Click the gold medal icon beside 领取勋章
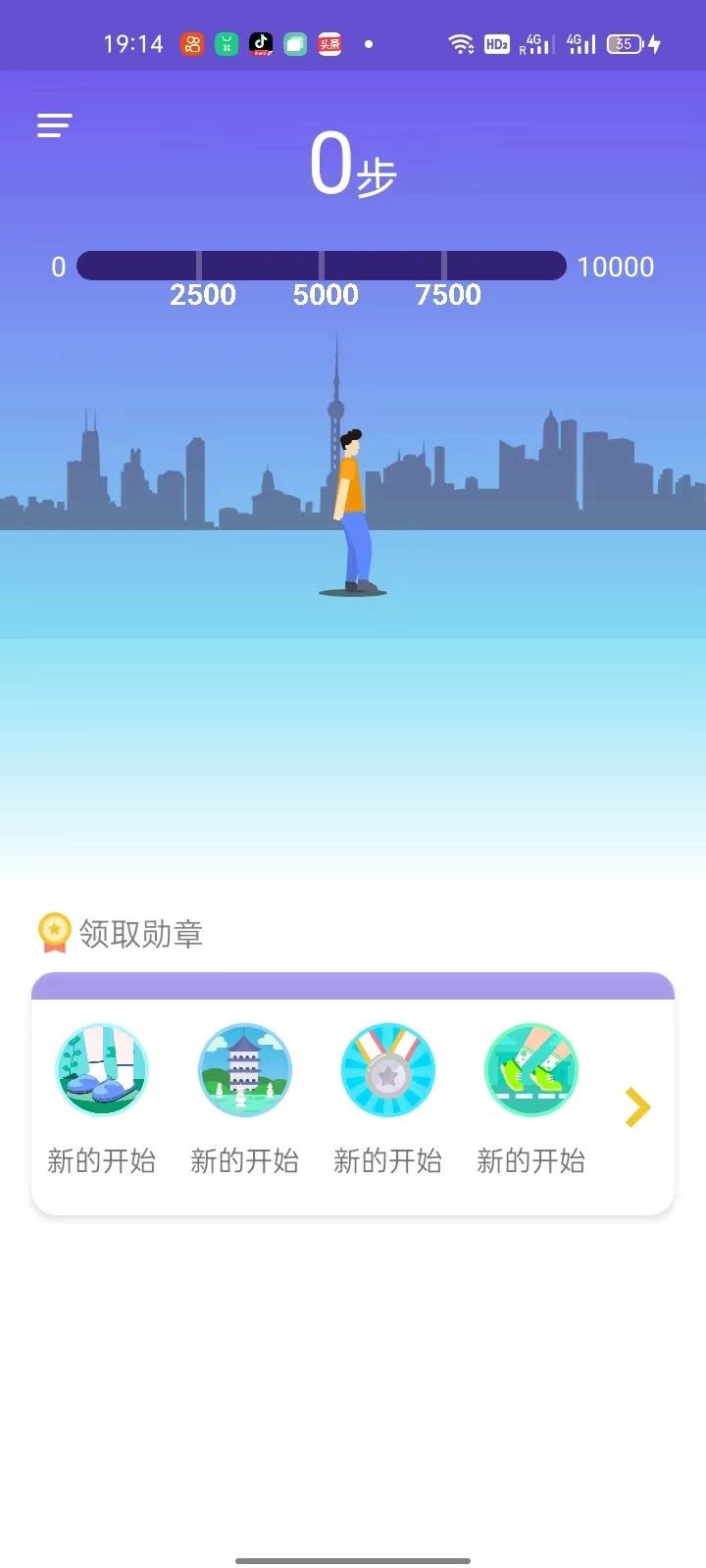Image resolution: width=706 pixels, height=1568 pixels. tap(52, 933)
